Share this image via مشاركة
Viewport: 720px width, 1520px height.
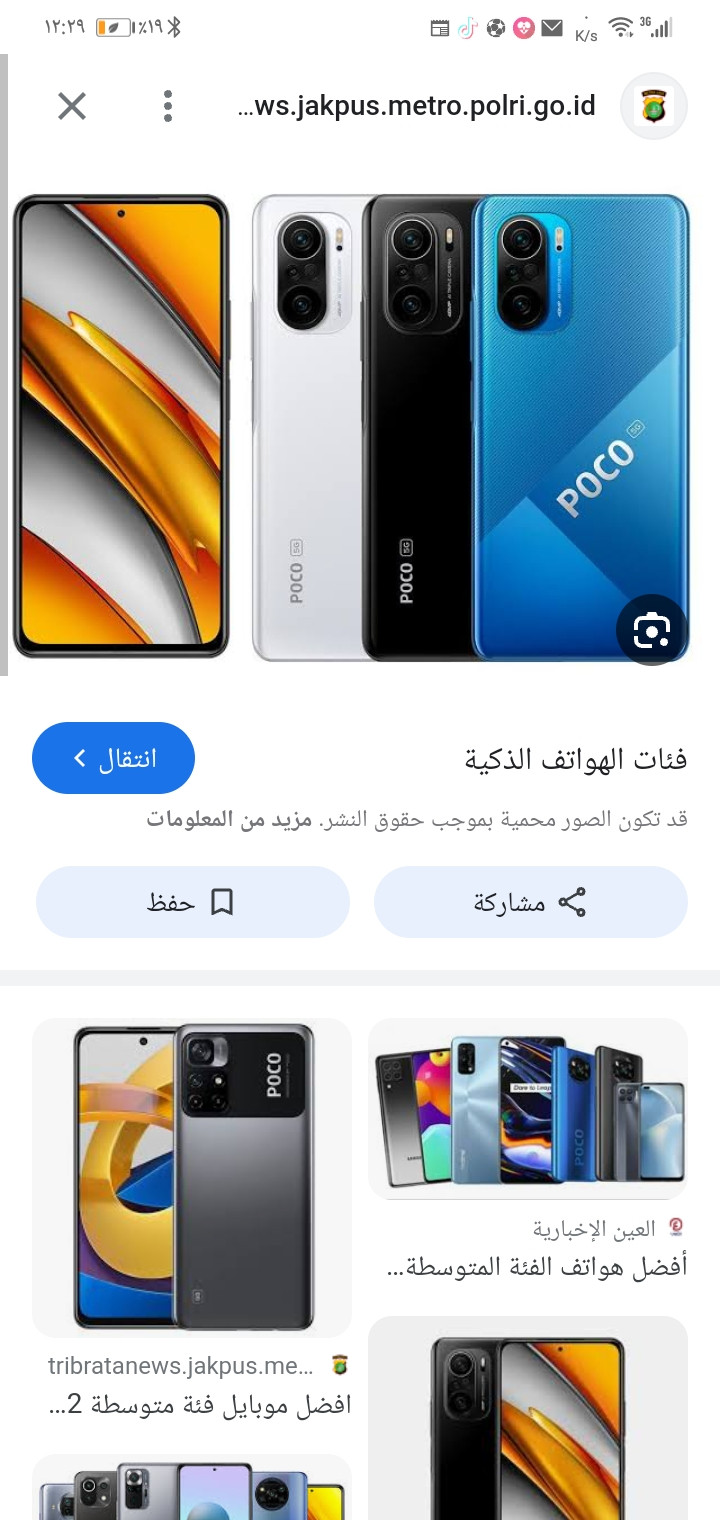click(x=530, y=902)
